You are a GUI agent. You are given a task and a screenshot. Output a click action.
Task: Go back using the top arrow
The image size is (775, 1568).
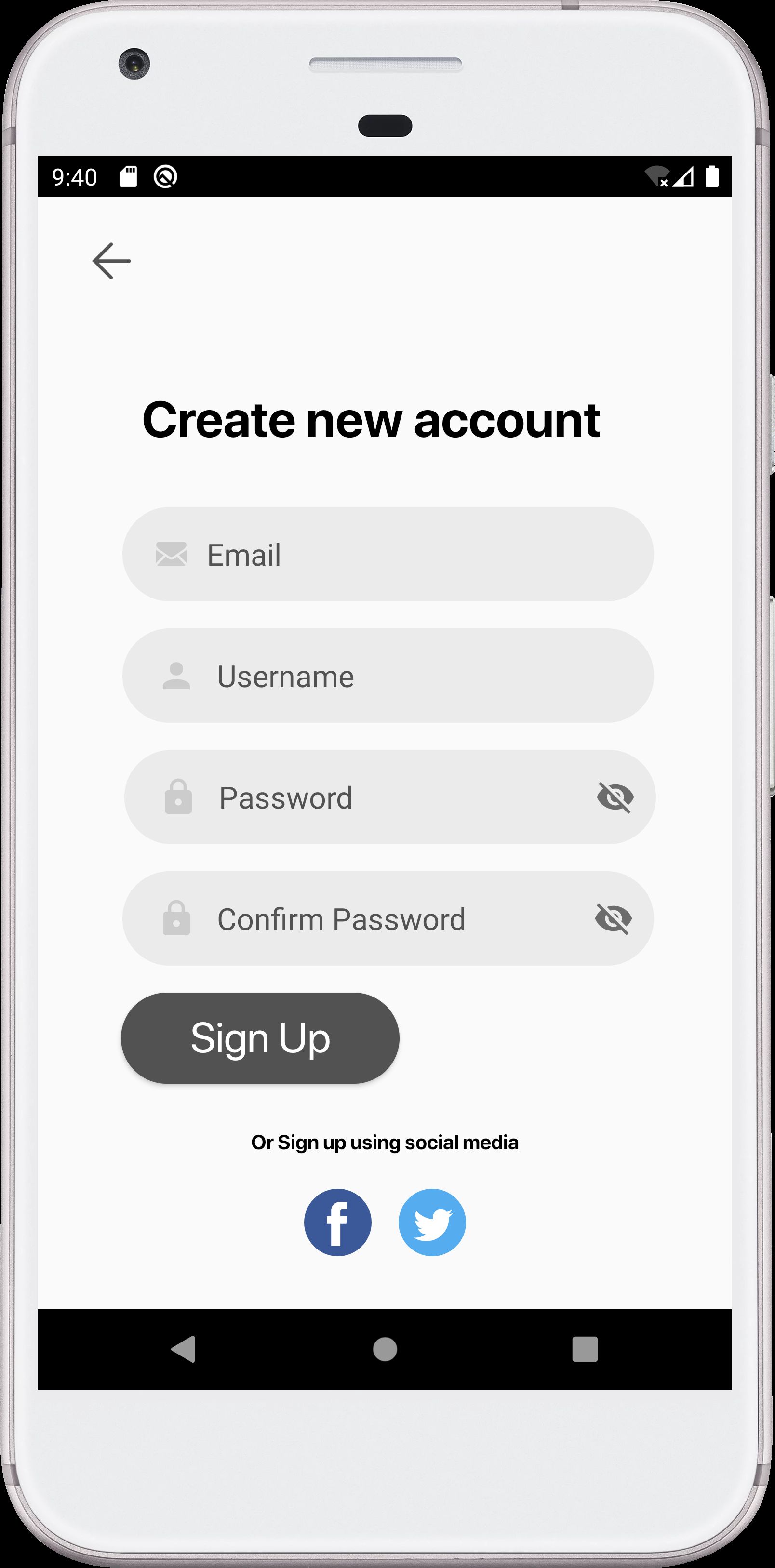coord(111,261)
